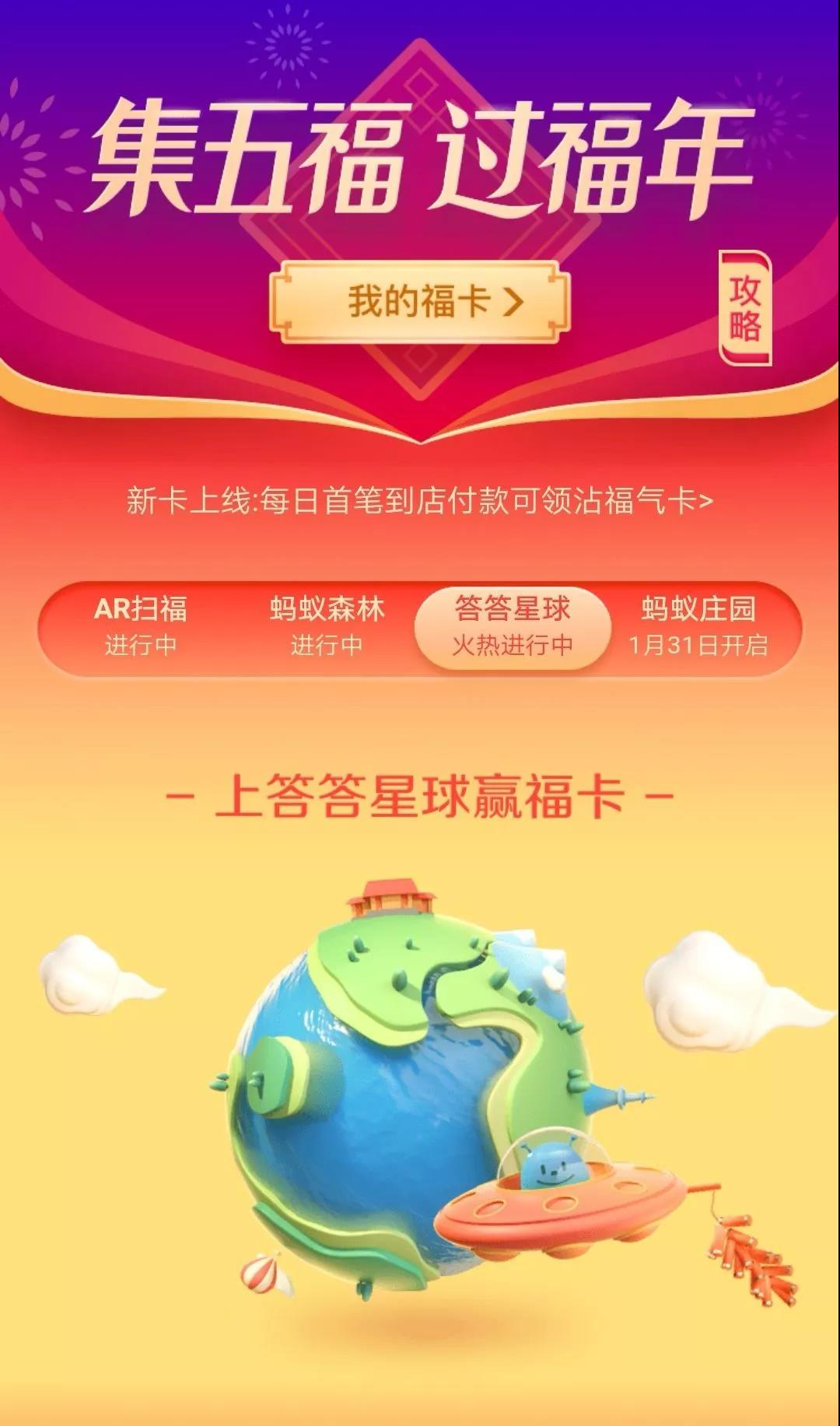Open the 攻略 guide tag
This screenshot has height=1426, width=840.
[744, 308]
